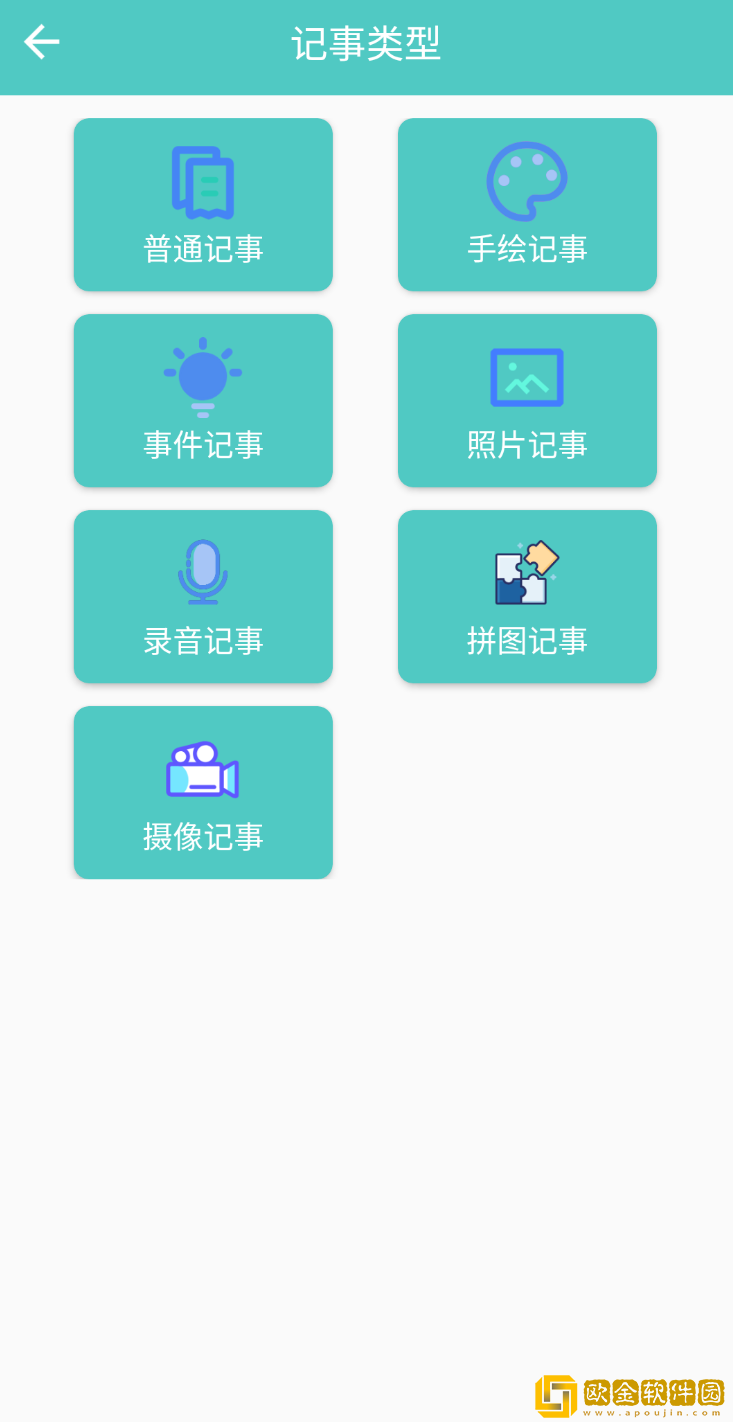This screenshot has height=1422, width=733.
Task: Select the 照片记事 card
Action: [527, 400]
